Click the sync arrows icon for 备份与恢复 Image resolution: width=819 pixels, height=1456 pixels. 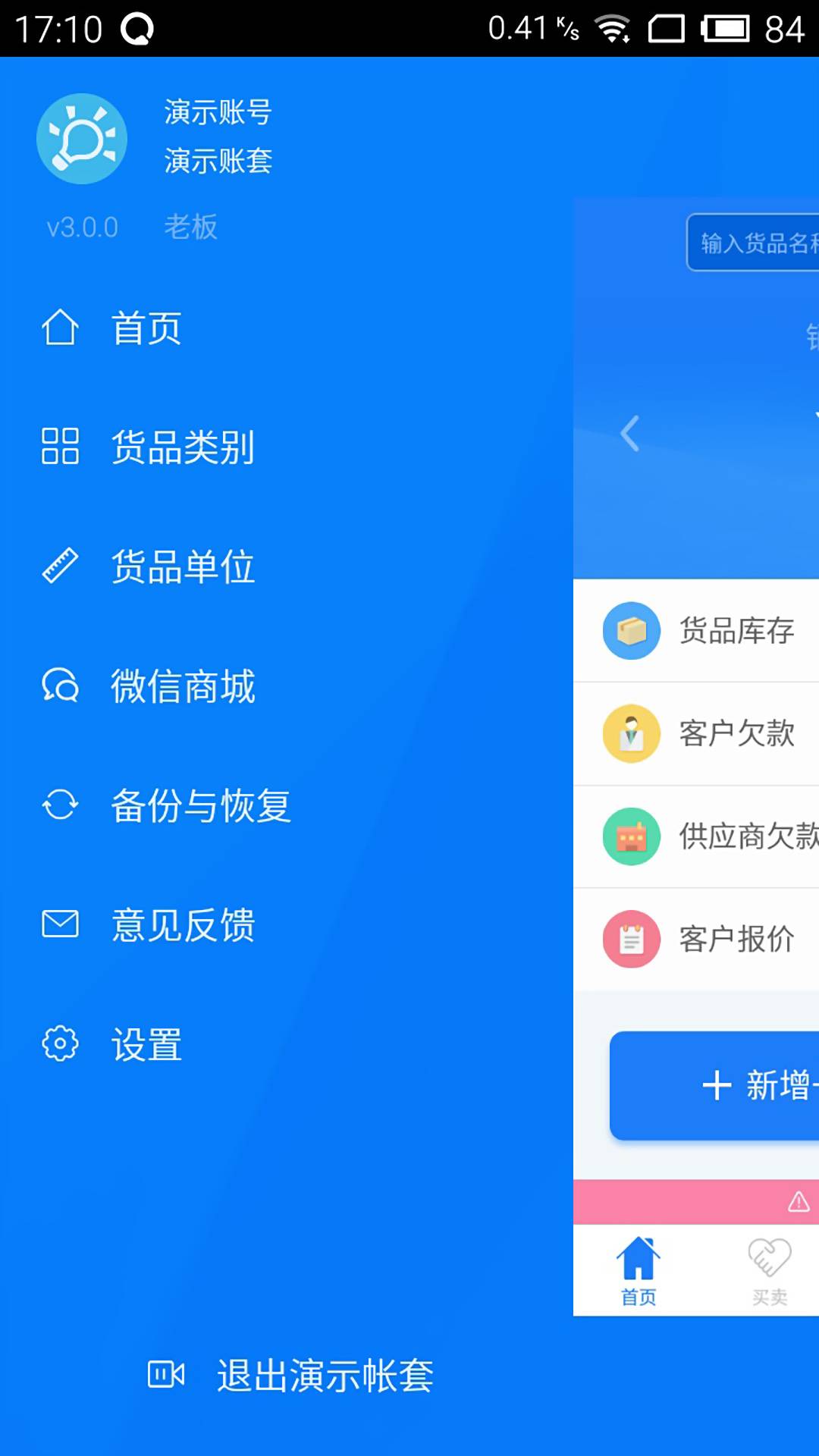61,805
